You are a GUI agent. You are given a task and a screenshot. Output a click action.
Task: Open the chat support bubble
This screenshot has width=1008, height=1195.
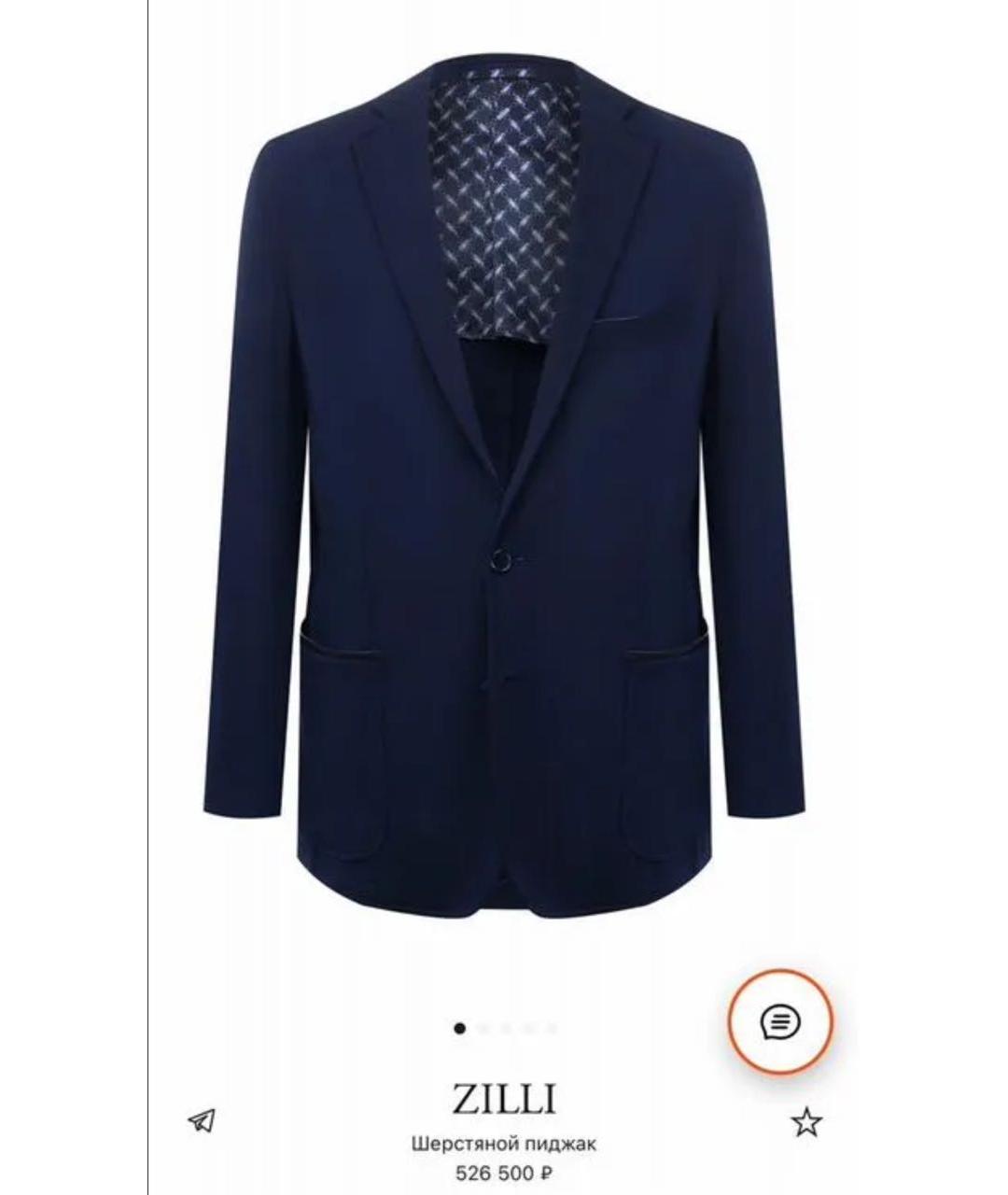click(780, 1022)
